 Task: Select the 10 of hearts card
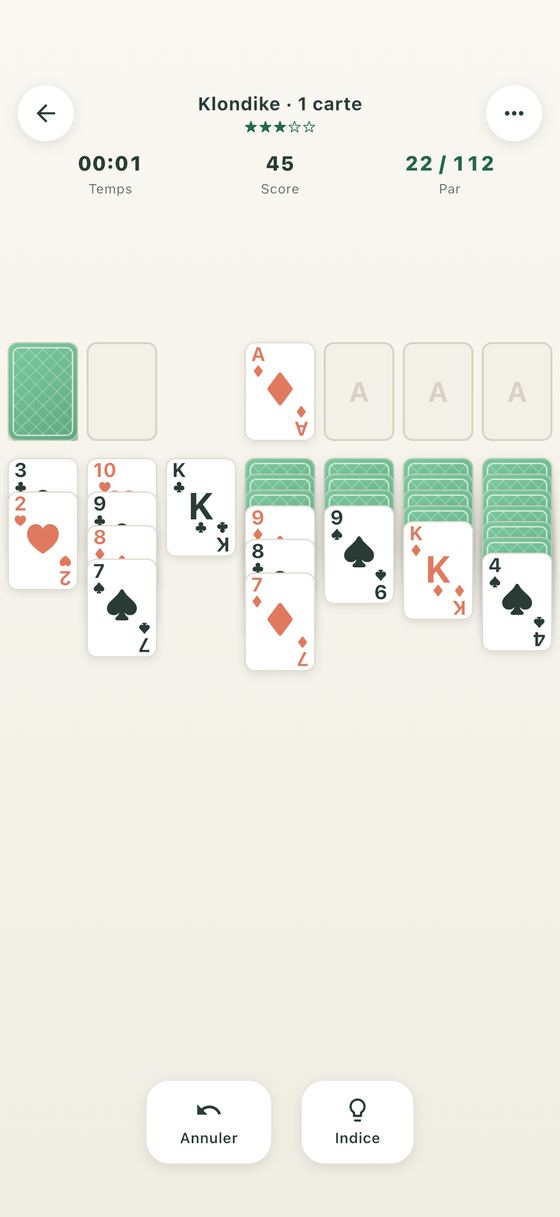[x=122, y=475]
